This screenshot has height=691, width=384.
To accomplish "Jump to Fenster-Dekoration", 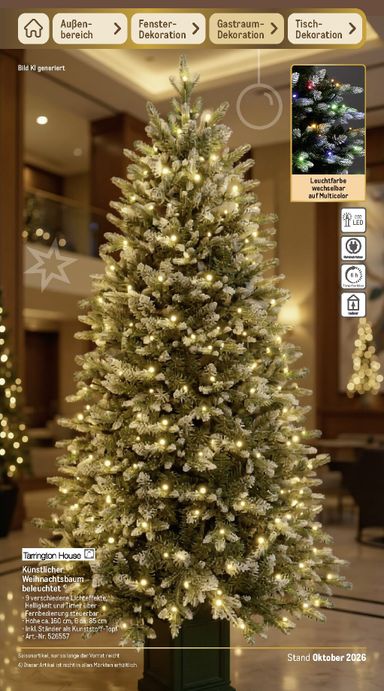I will click(168, 29).
